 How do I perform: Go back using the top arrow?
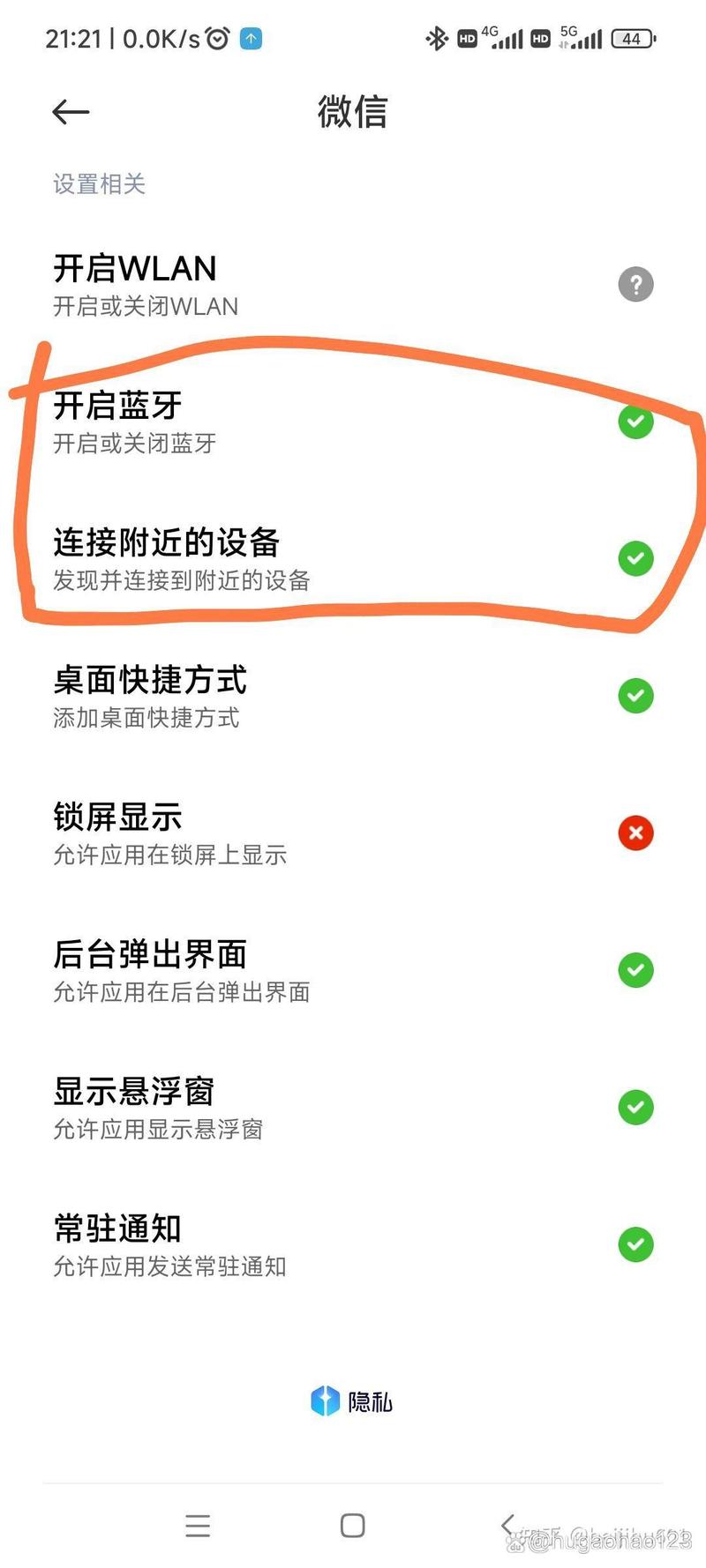71,112
